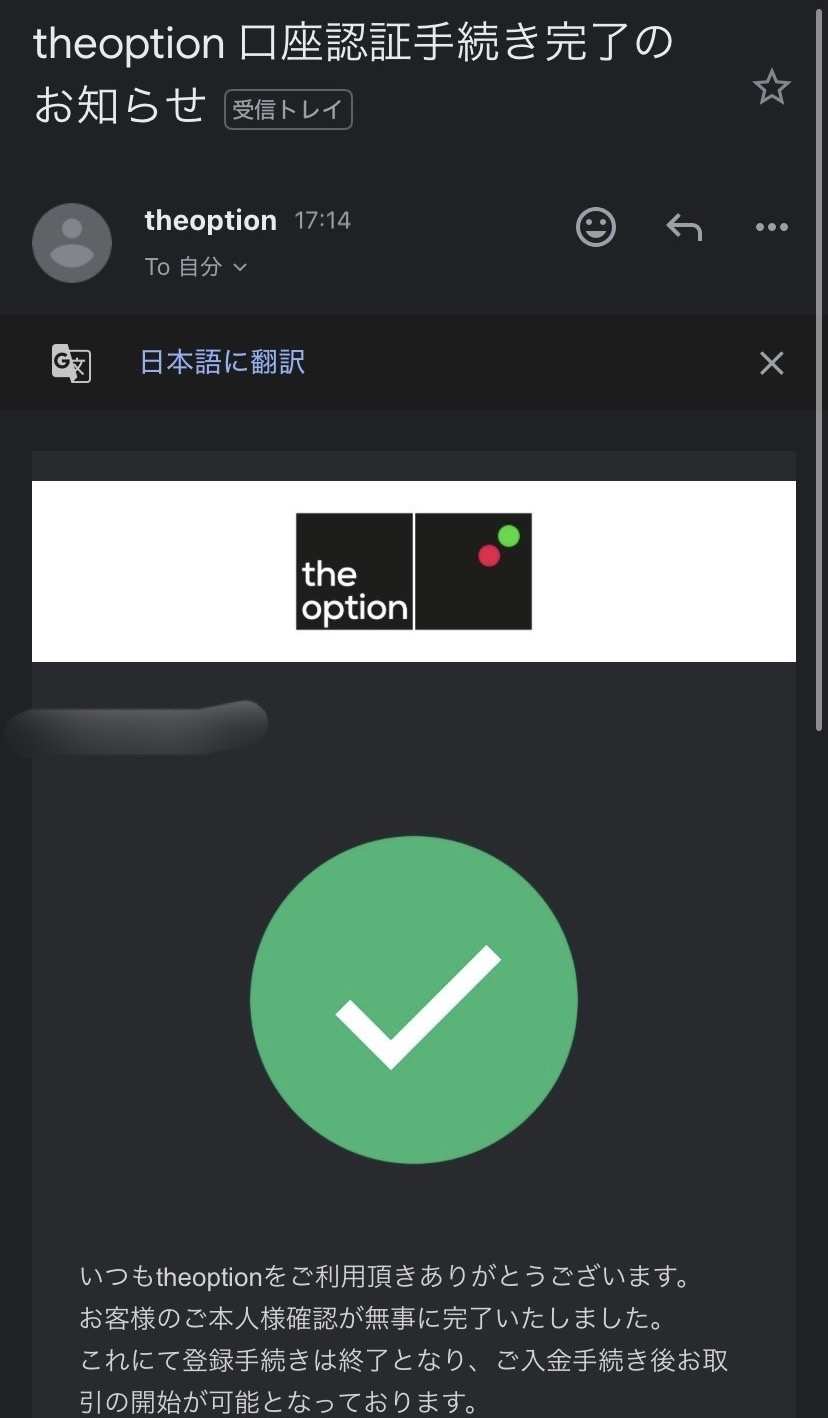Reply to the theoption email
Viewport: 828px width, 1418px height.
(x=684, y=228)
